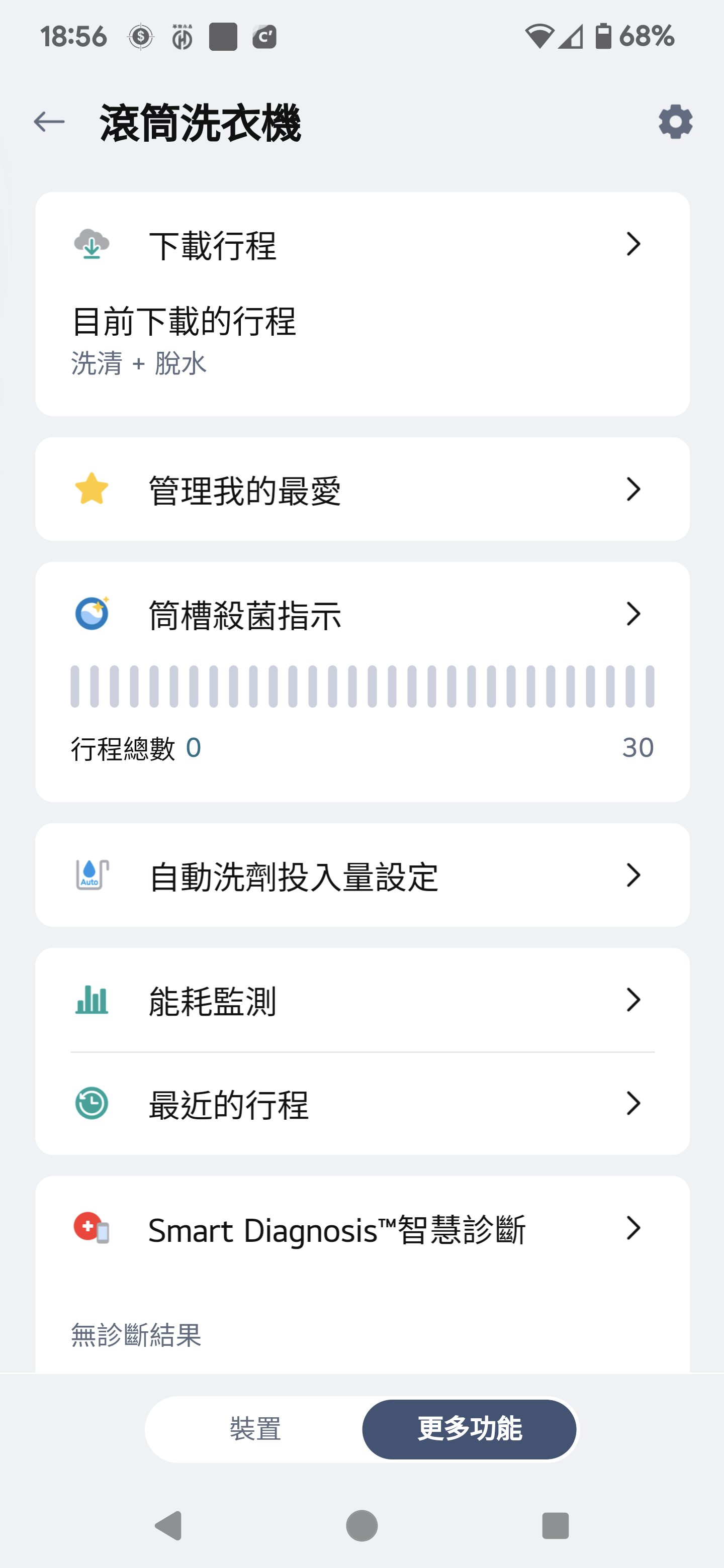Open 筒槽殺菌指示 tub clean indicator
This screenshot has width=724, height=1568.
pos(363,614)
